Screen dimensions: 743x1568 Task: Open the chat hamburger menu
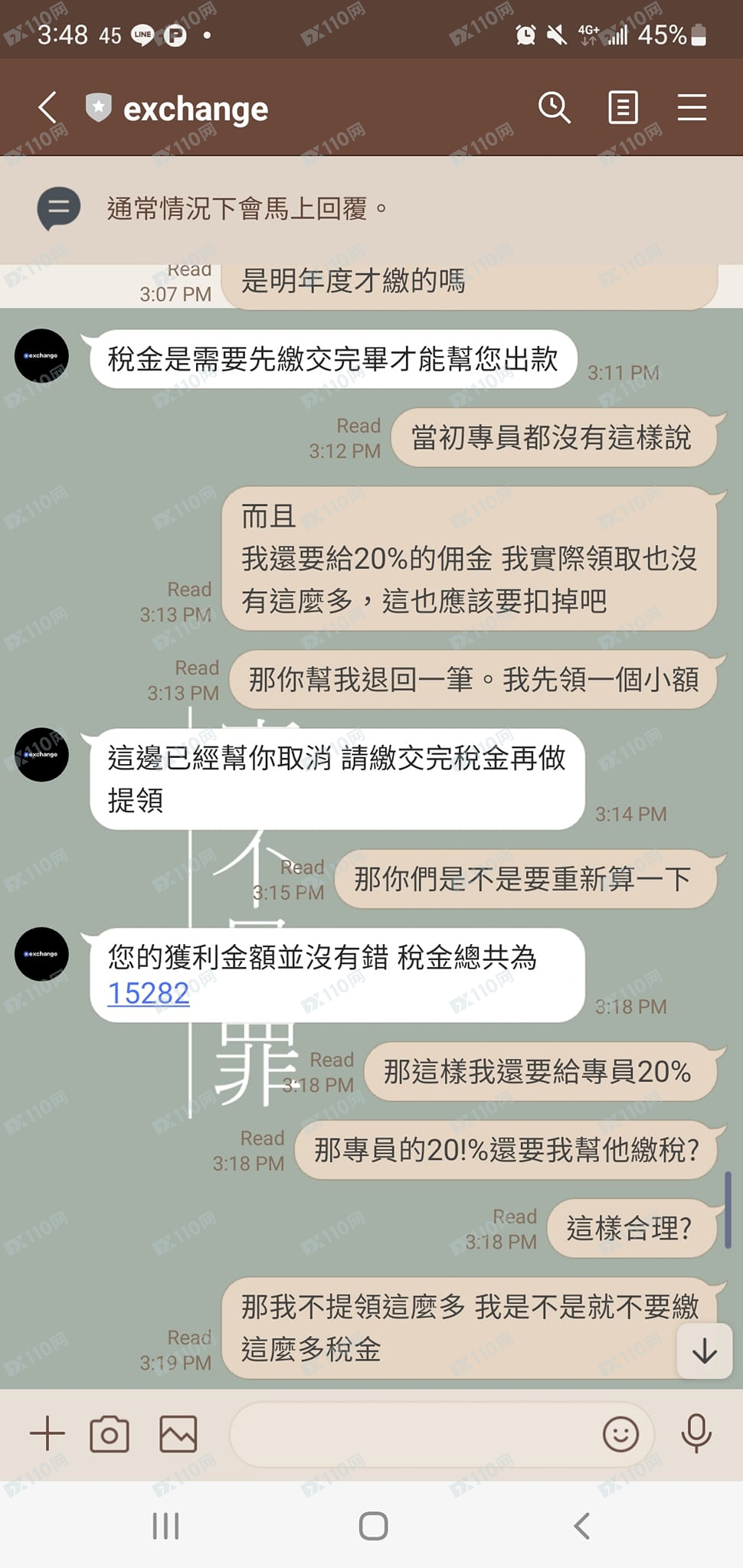pyautogui.click(x=691, y=108)
